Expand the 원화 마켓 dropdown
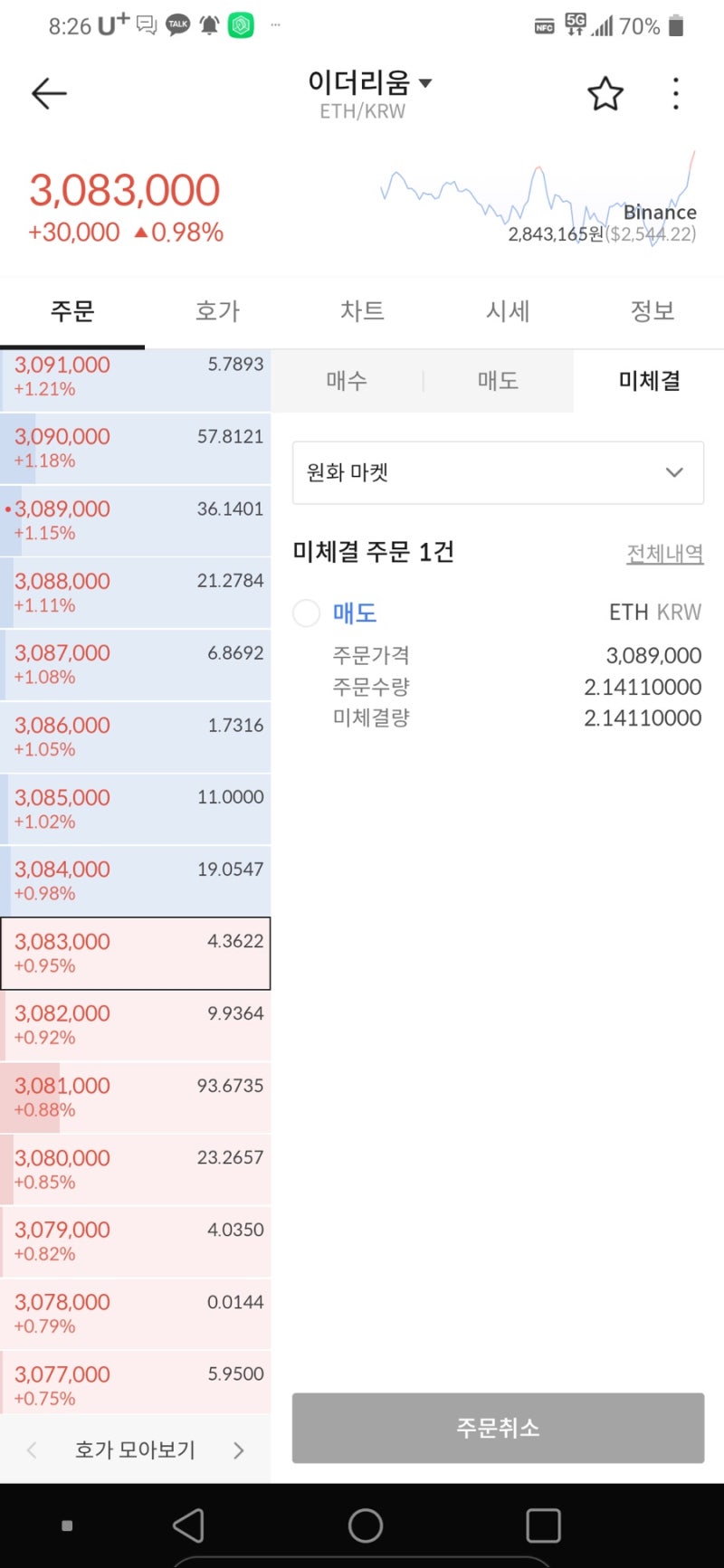Screen dimensions: 724x1568 point(497,472)
